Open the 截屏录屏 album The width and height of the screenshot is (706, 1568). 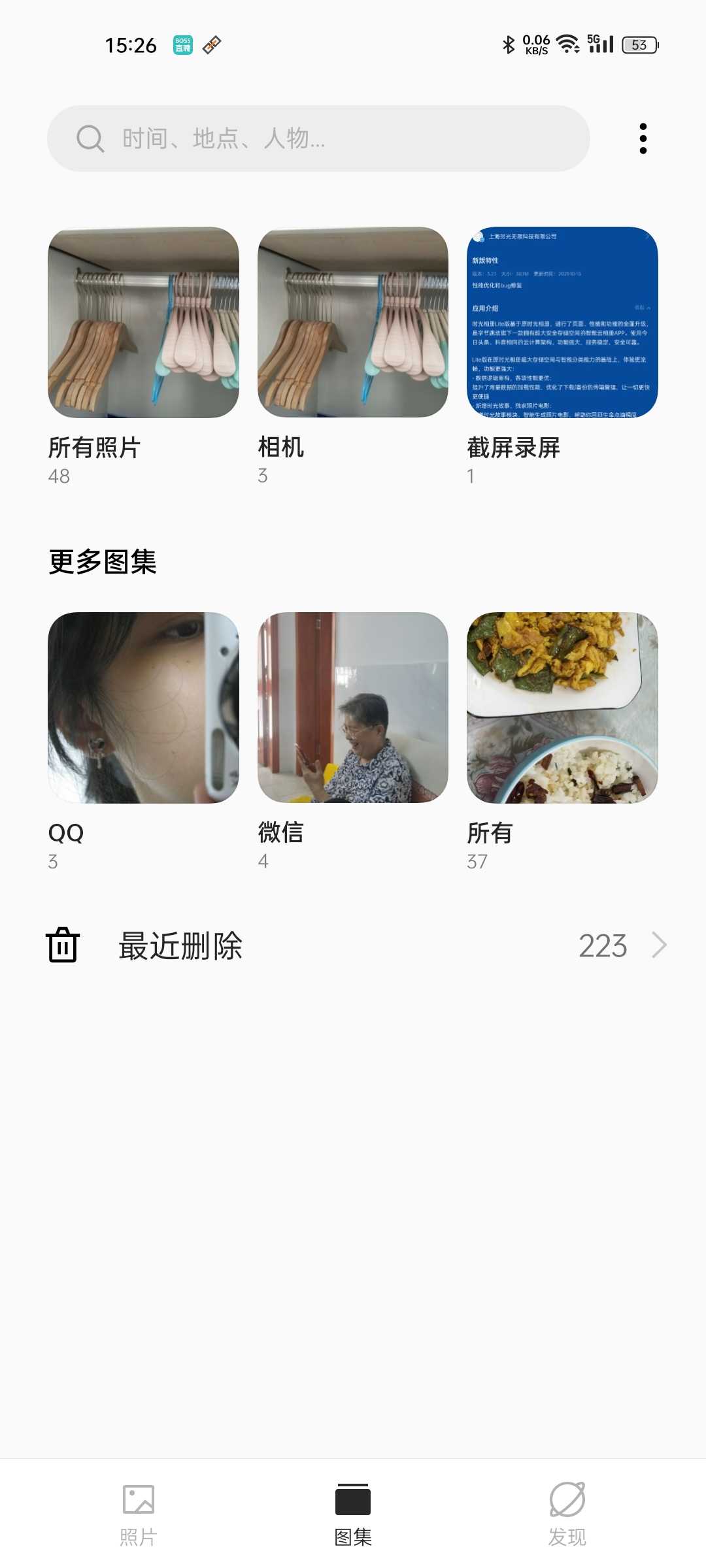562,322
